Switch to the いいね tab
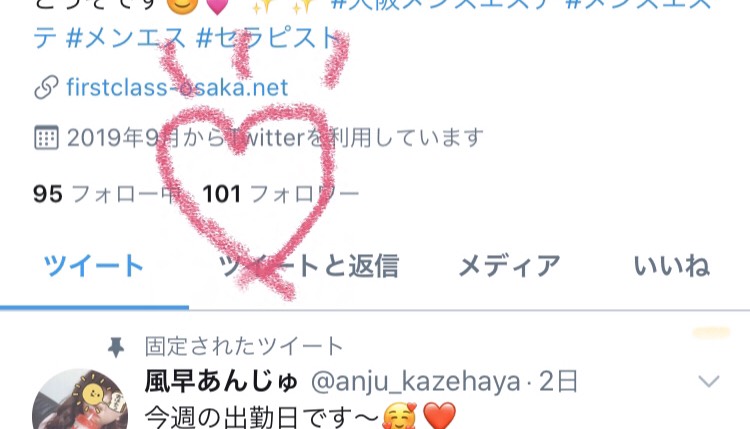This screenshot has height=429, width=750. click(x=671, y=266)
